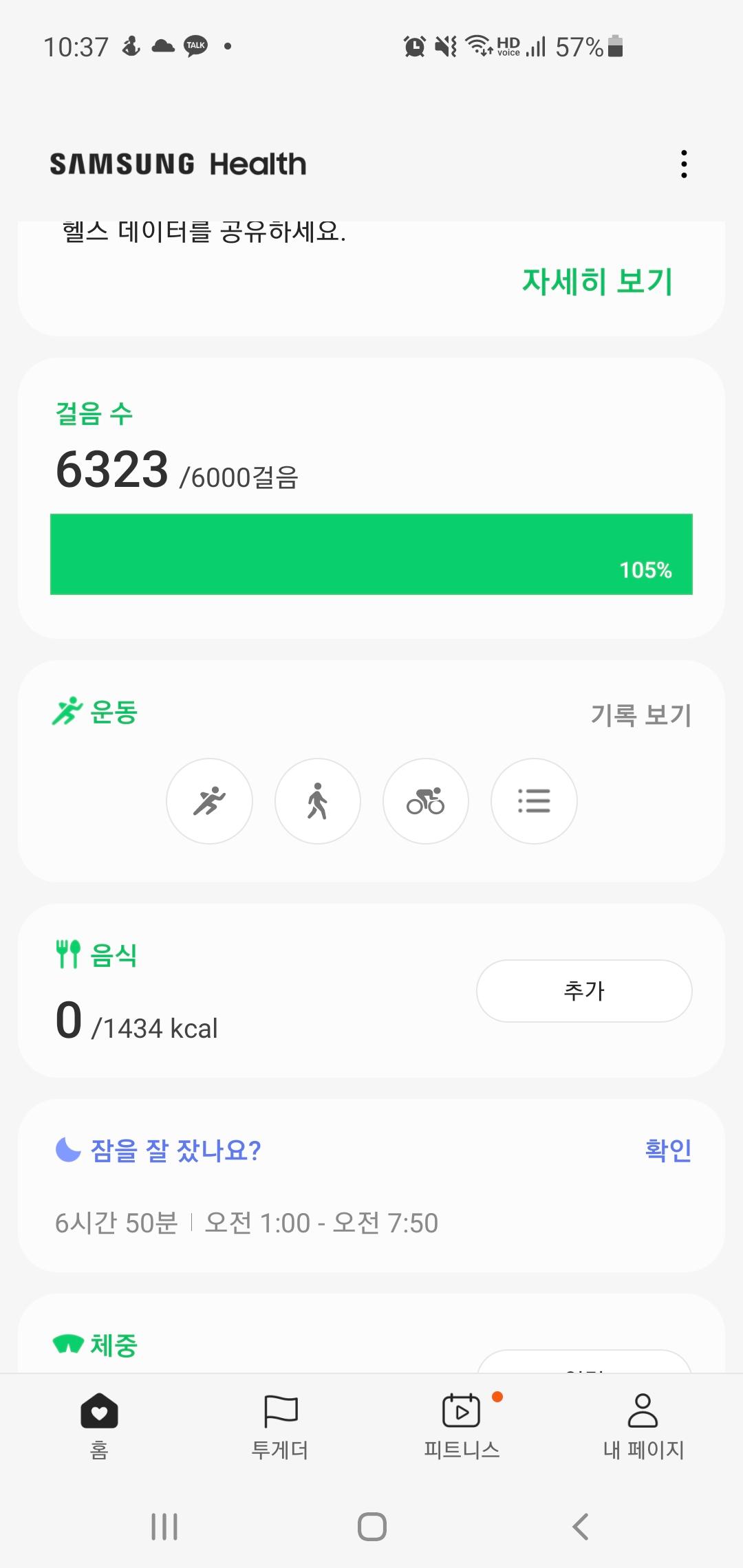Switch to the 피트니스 tab
This screenshot has height=1568, width=743.
coord(462,1425)
